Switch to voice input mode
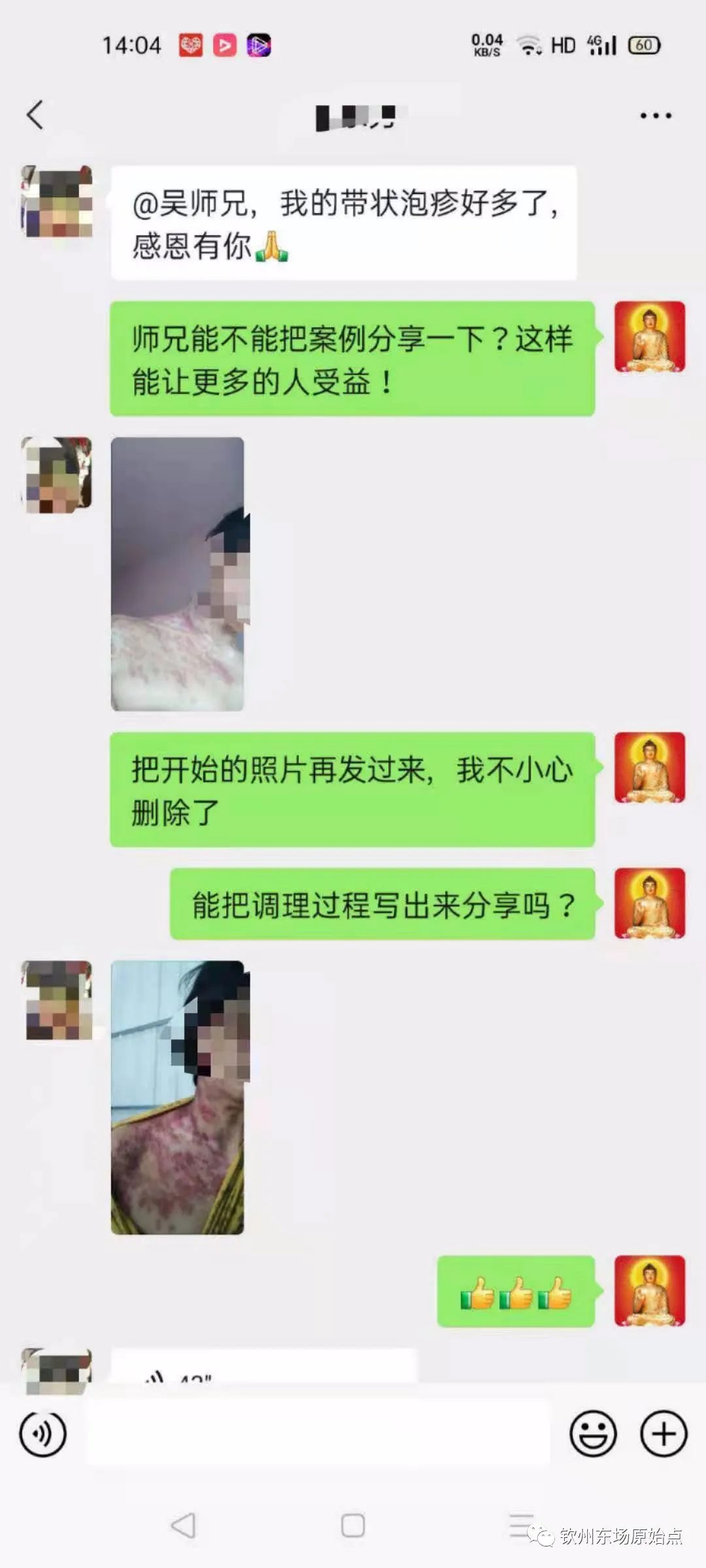 click(43, 1434)
